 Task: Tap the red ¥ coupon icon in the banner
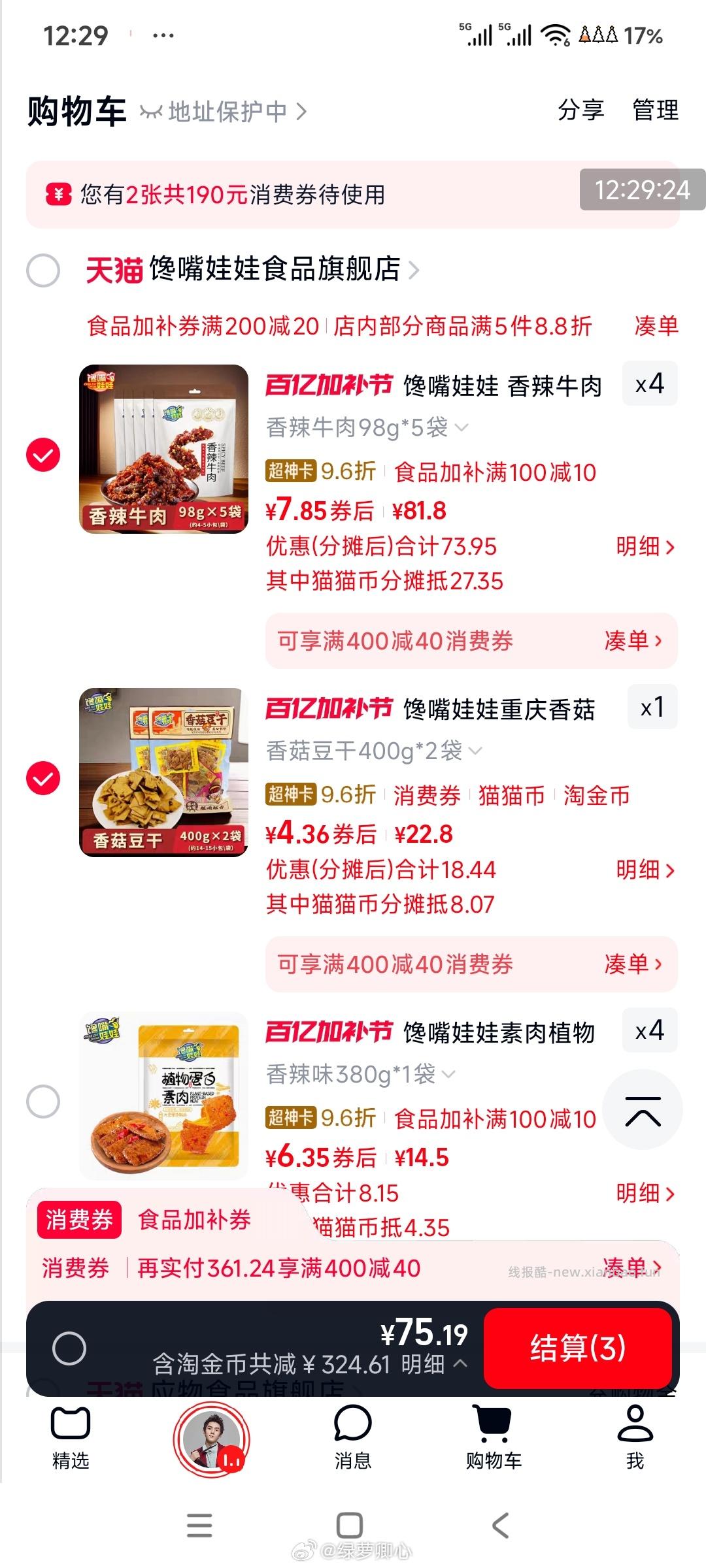[x=58, y=194]
